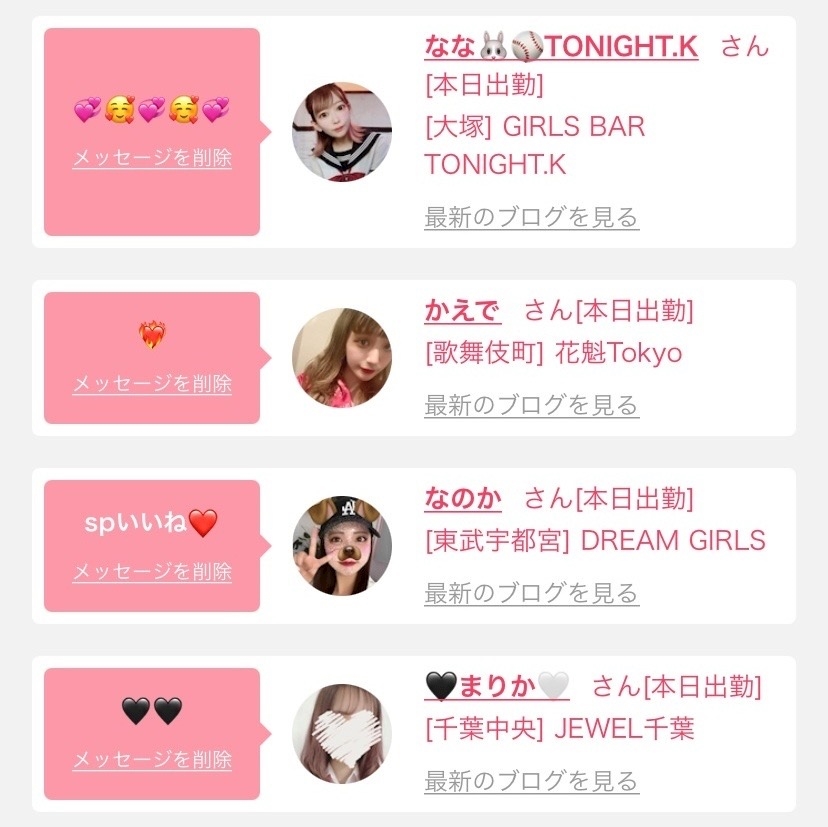Viewport: 828px width, 827px height.
Task: Delete the black hearts message to まりか
Action: [152, 760]
